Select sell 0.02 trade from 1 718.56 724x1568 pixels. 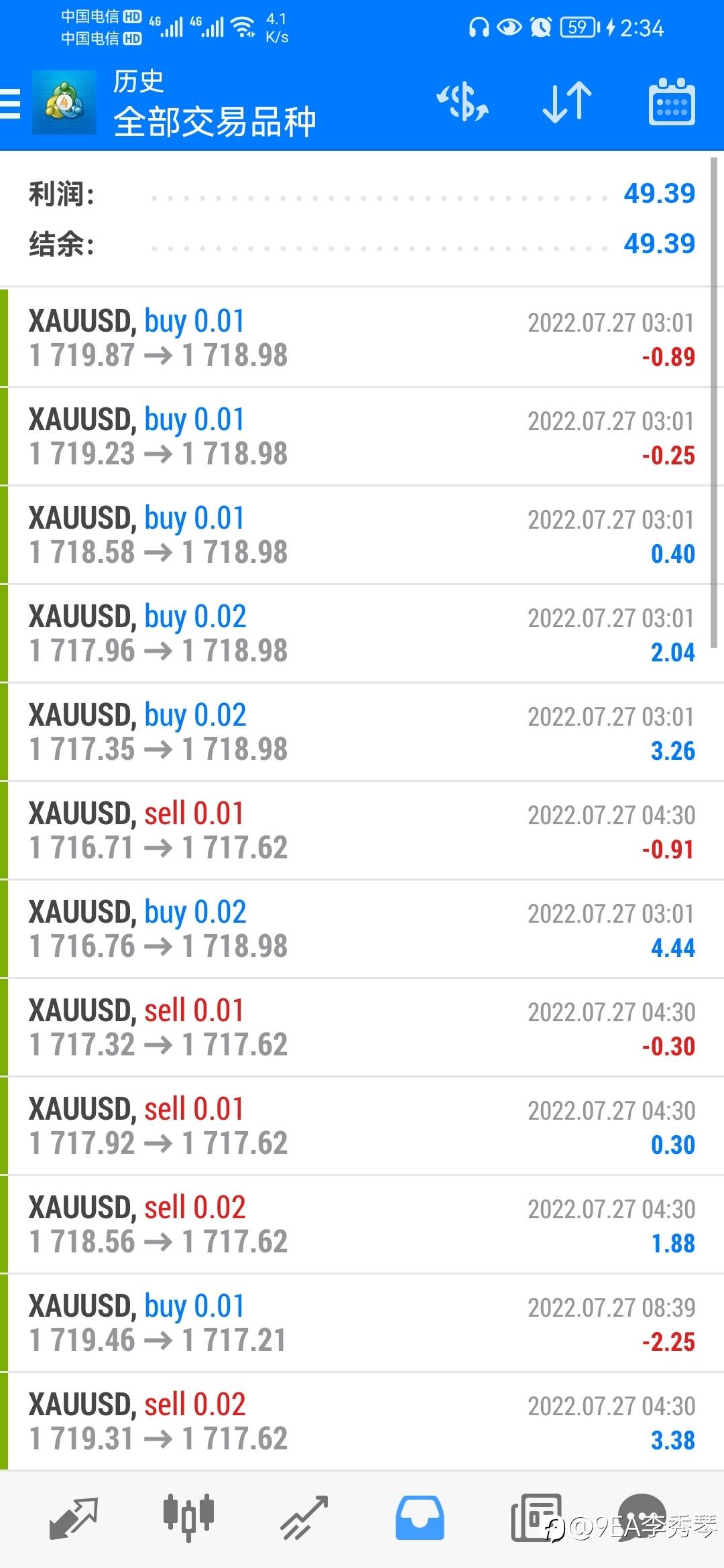click(x=362, y=1224)
